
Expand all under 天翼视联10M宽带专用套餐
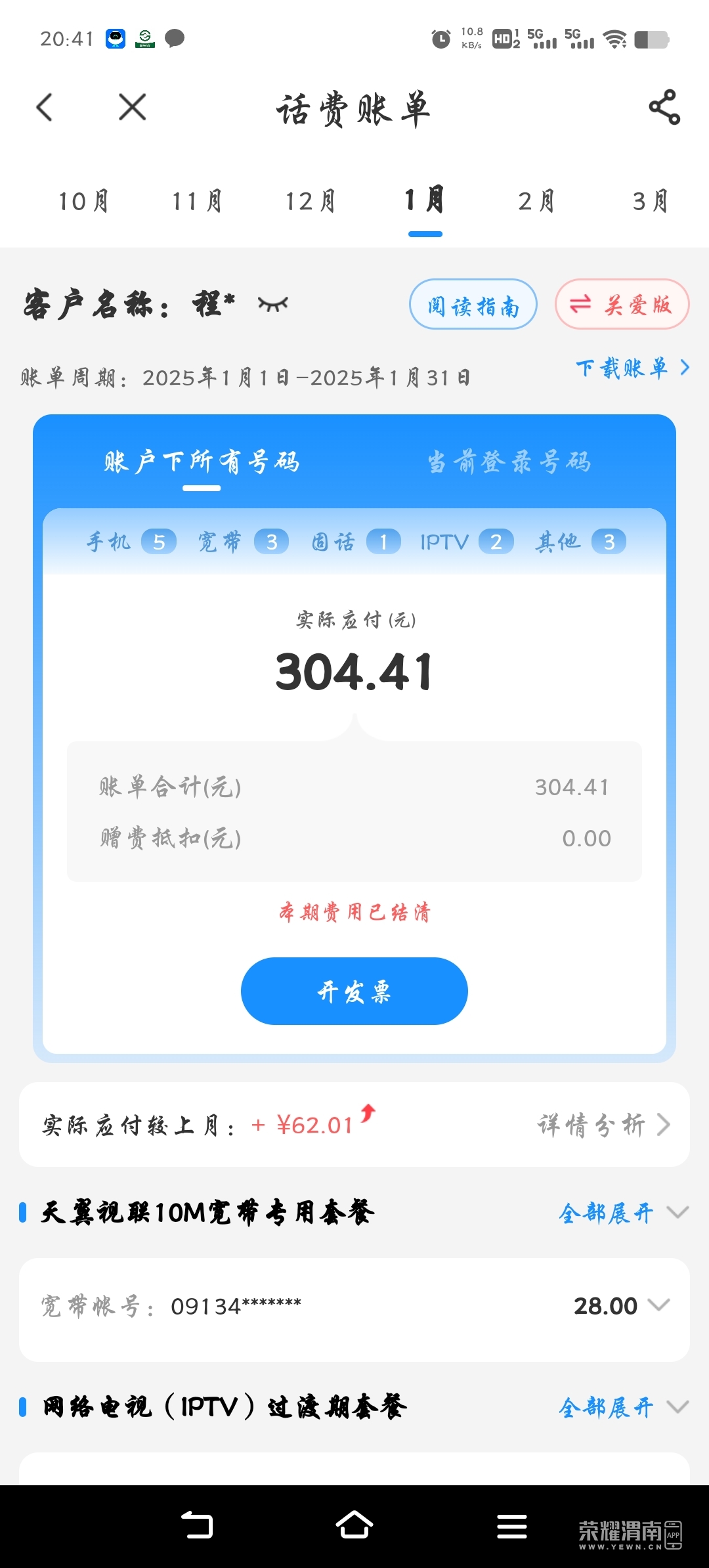pyautogui.click(x=622, y=1213)
